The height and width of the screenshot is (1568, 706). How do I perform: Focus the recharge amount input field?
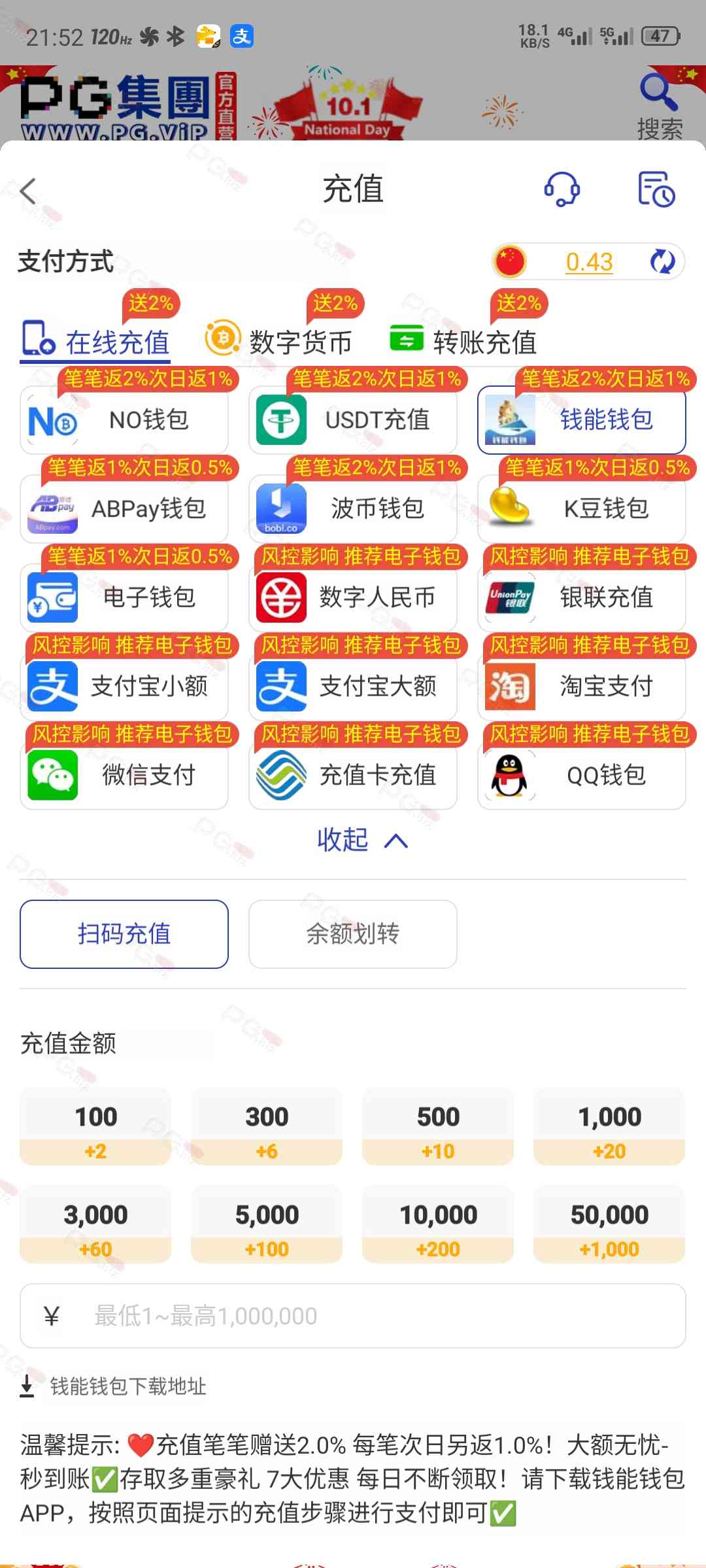tap(366, 1316)
